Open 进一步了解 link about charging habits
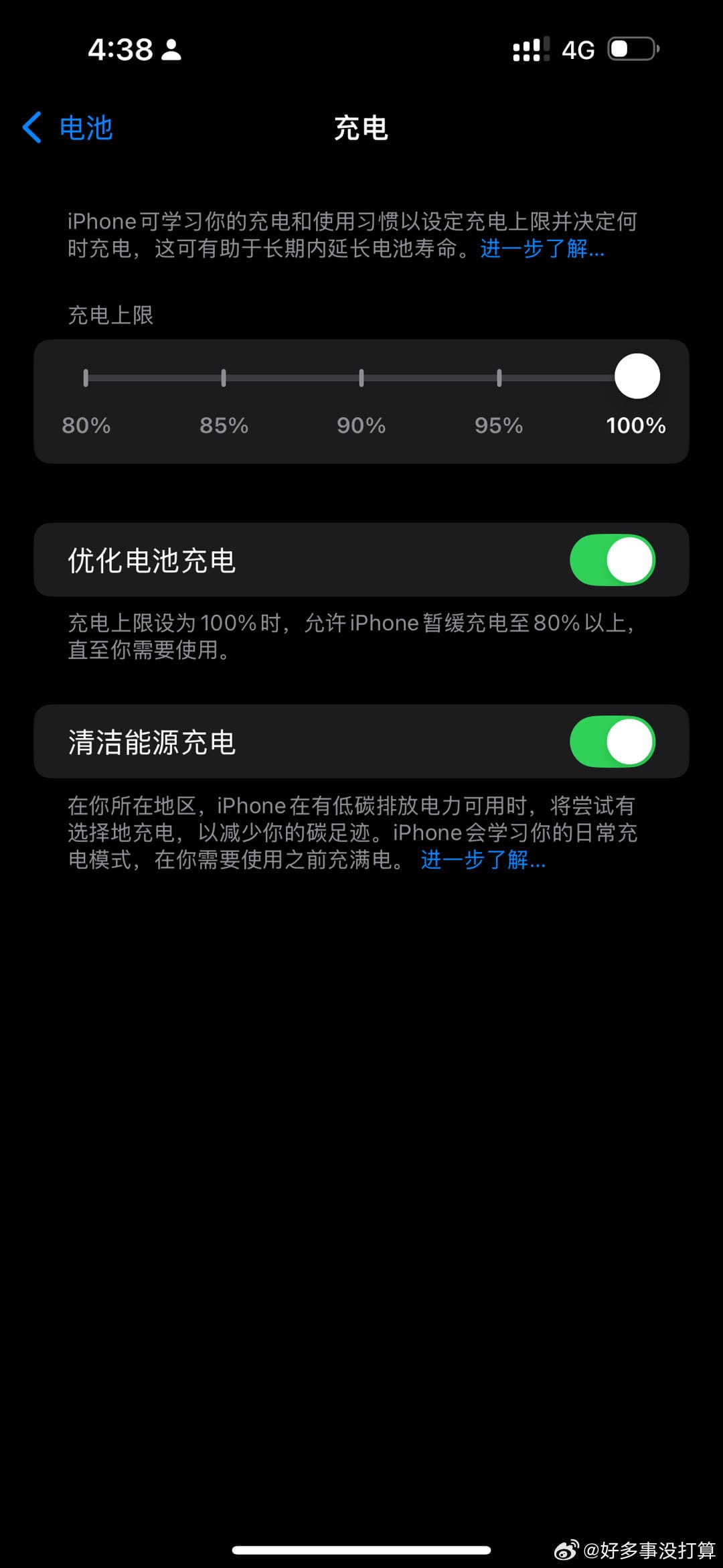Screen dimensions: 723x1568 [542, 248]
